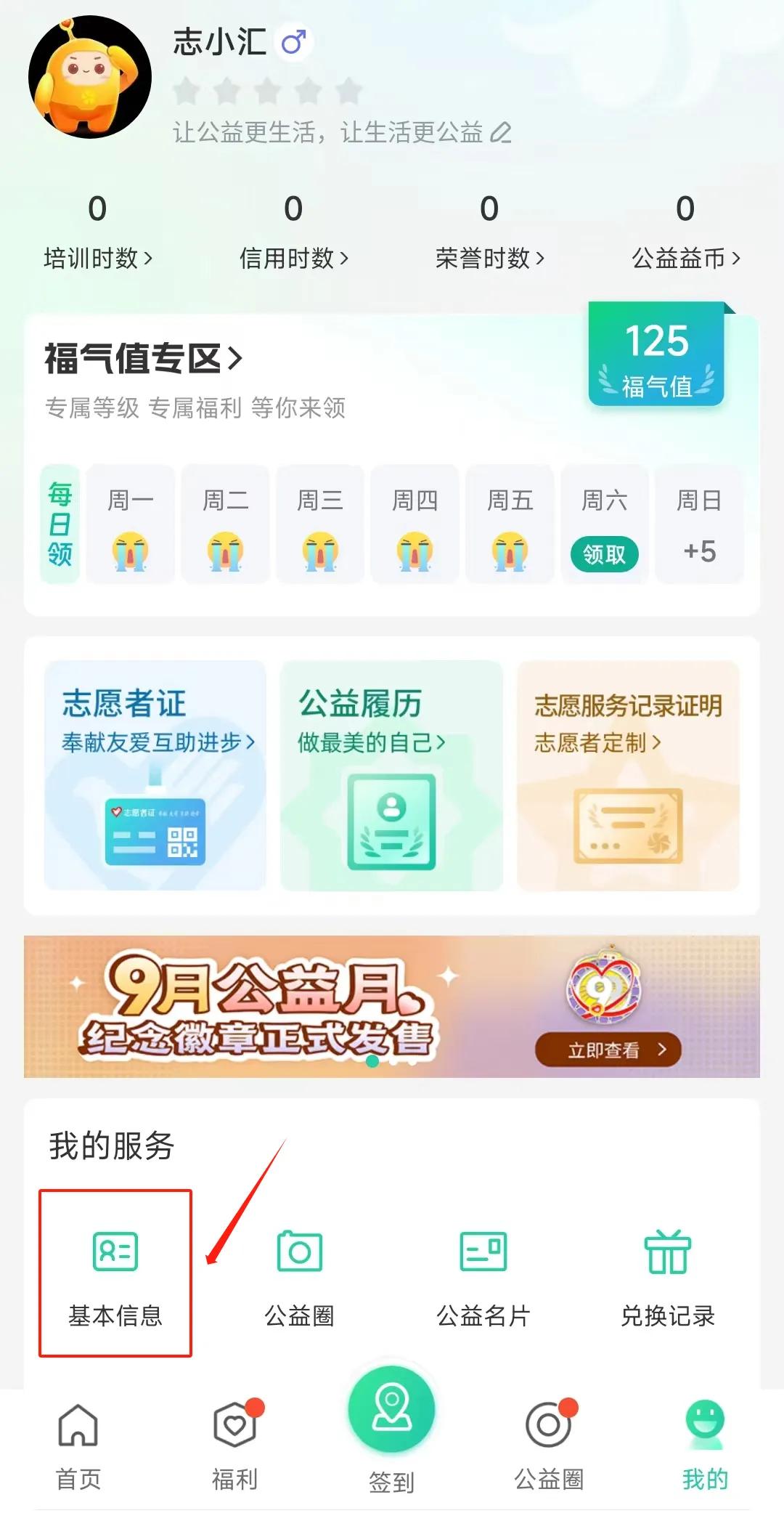Open the 志愿者证 card

155,774
